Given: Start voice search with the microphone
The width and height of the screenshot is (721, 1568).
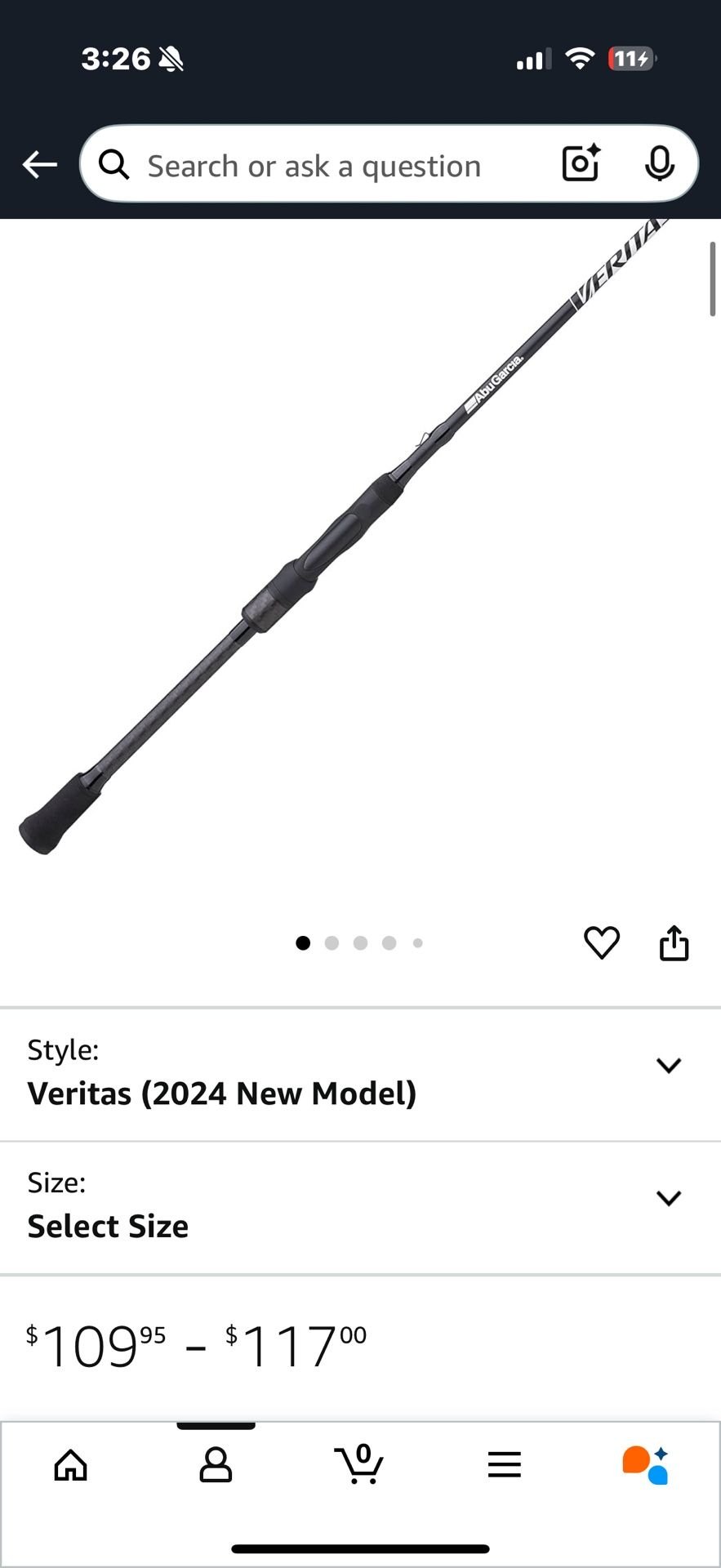Looking at the screenshot, I should pos(659,164).
